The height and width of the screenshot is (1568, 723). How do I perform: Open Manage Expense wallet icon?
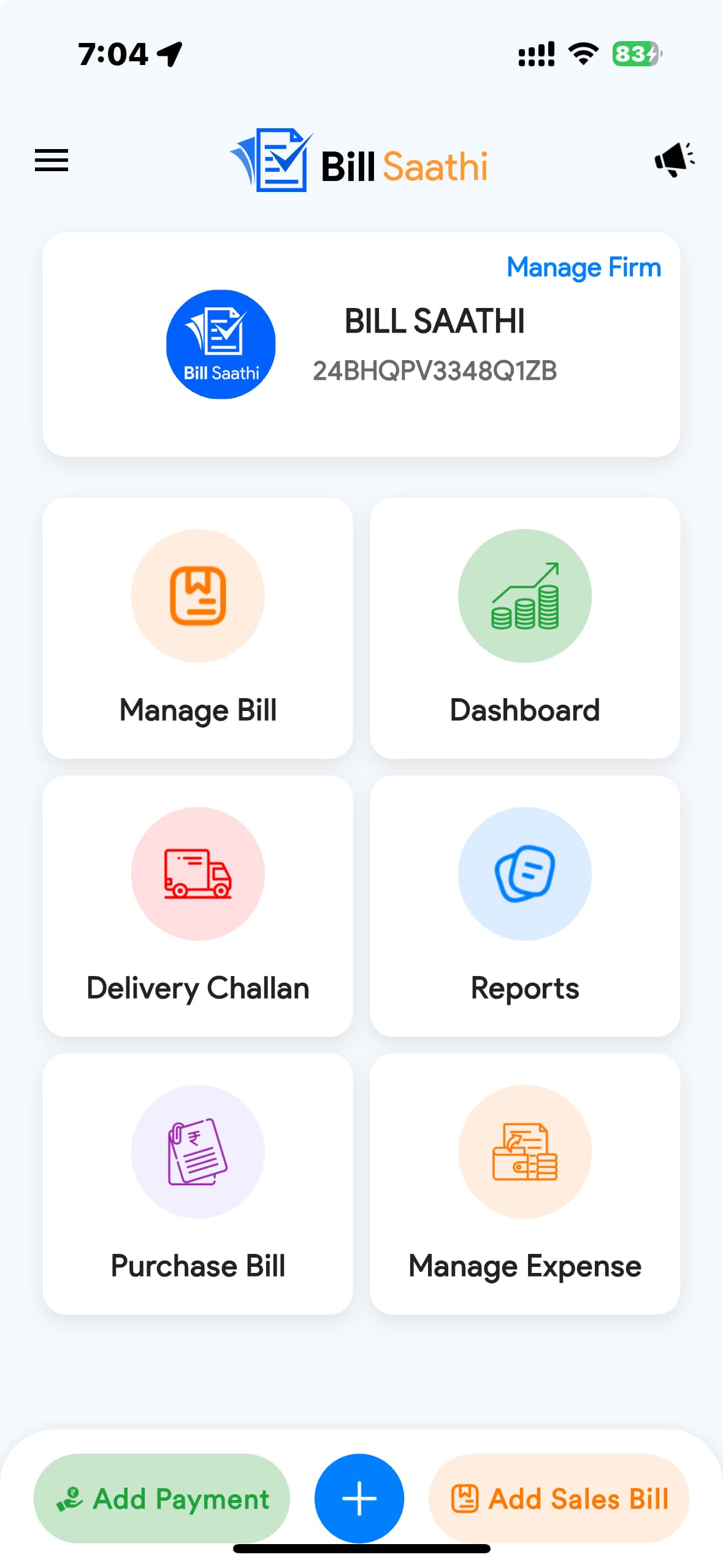point(524,1151)
